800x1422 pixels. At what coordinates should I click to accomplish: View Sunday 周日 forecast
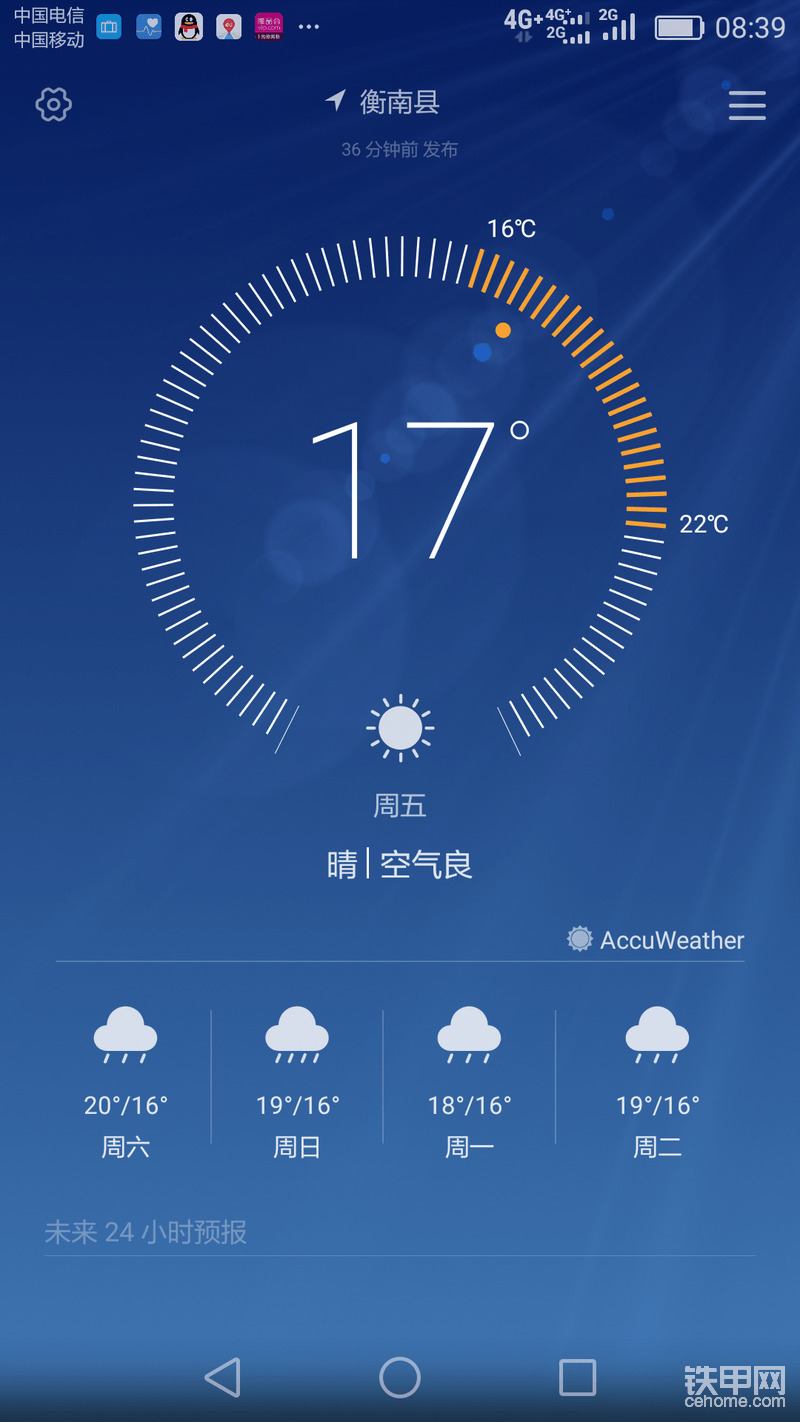pos(297,1082)
